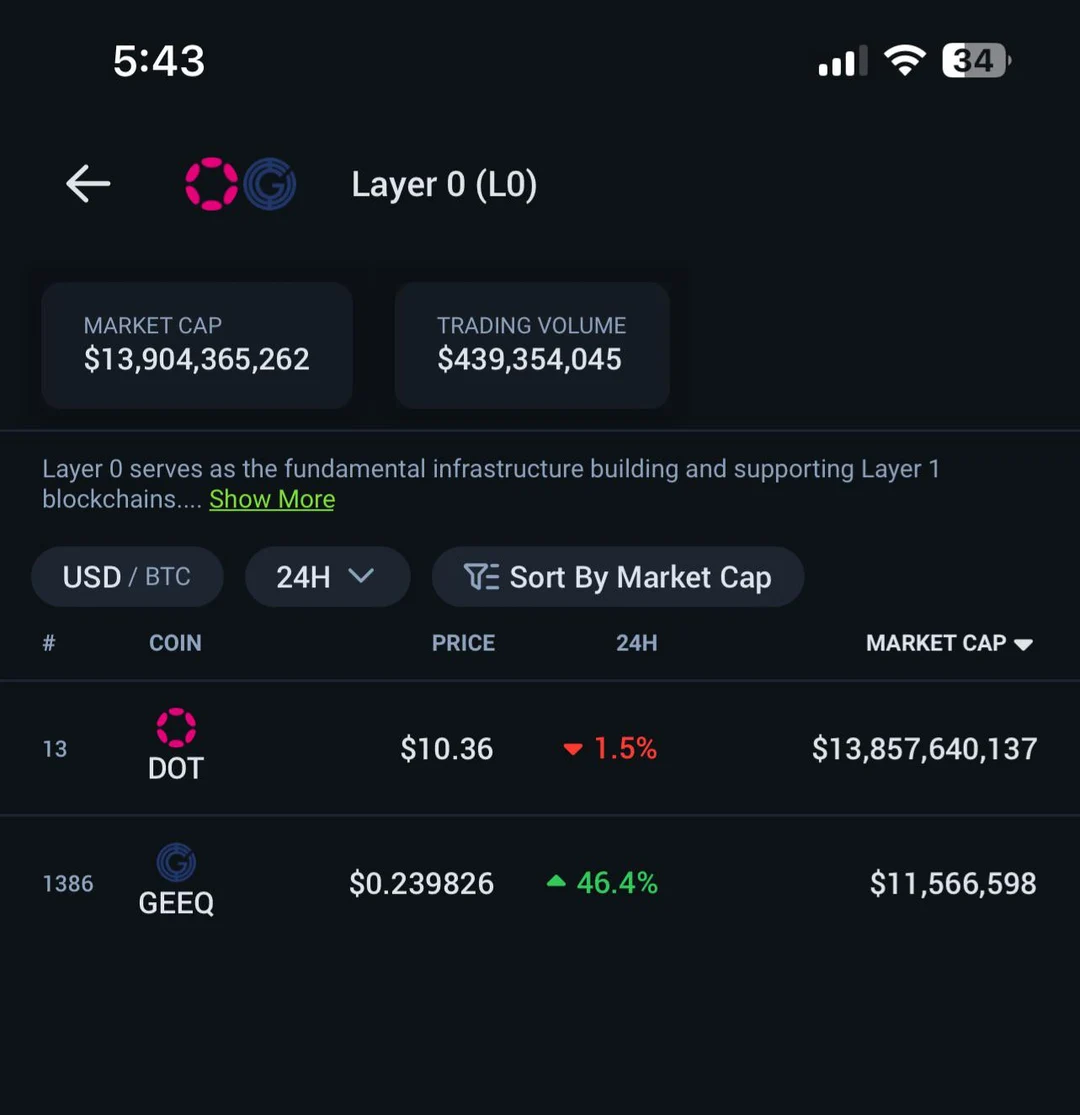This screenshot has width=1080, height=1115.
Task: Open the 24H timeframe dropdown
Action: [x=327, y=576]
